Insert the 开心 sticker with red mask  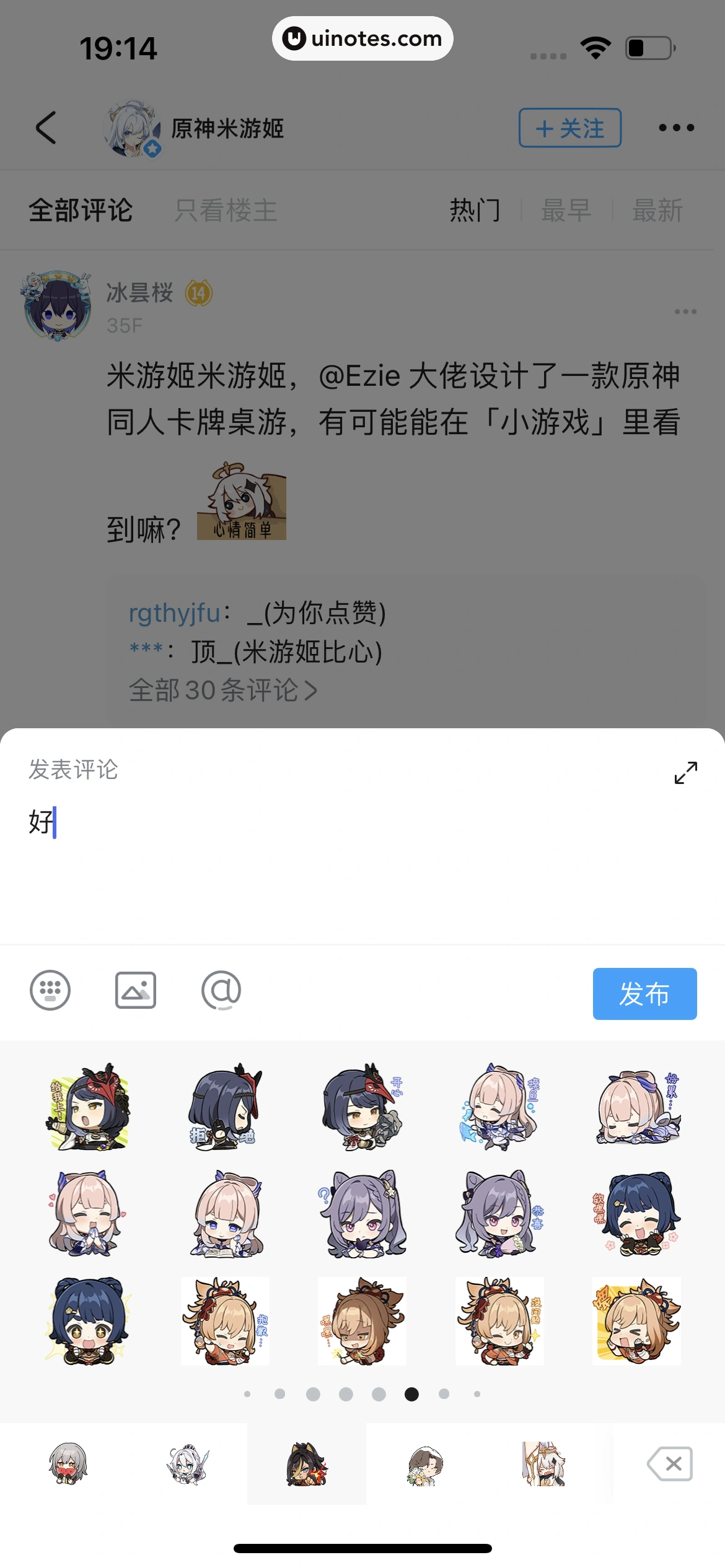pos(362,1107)
